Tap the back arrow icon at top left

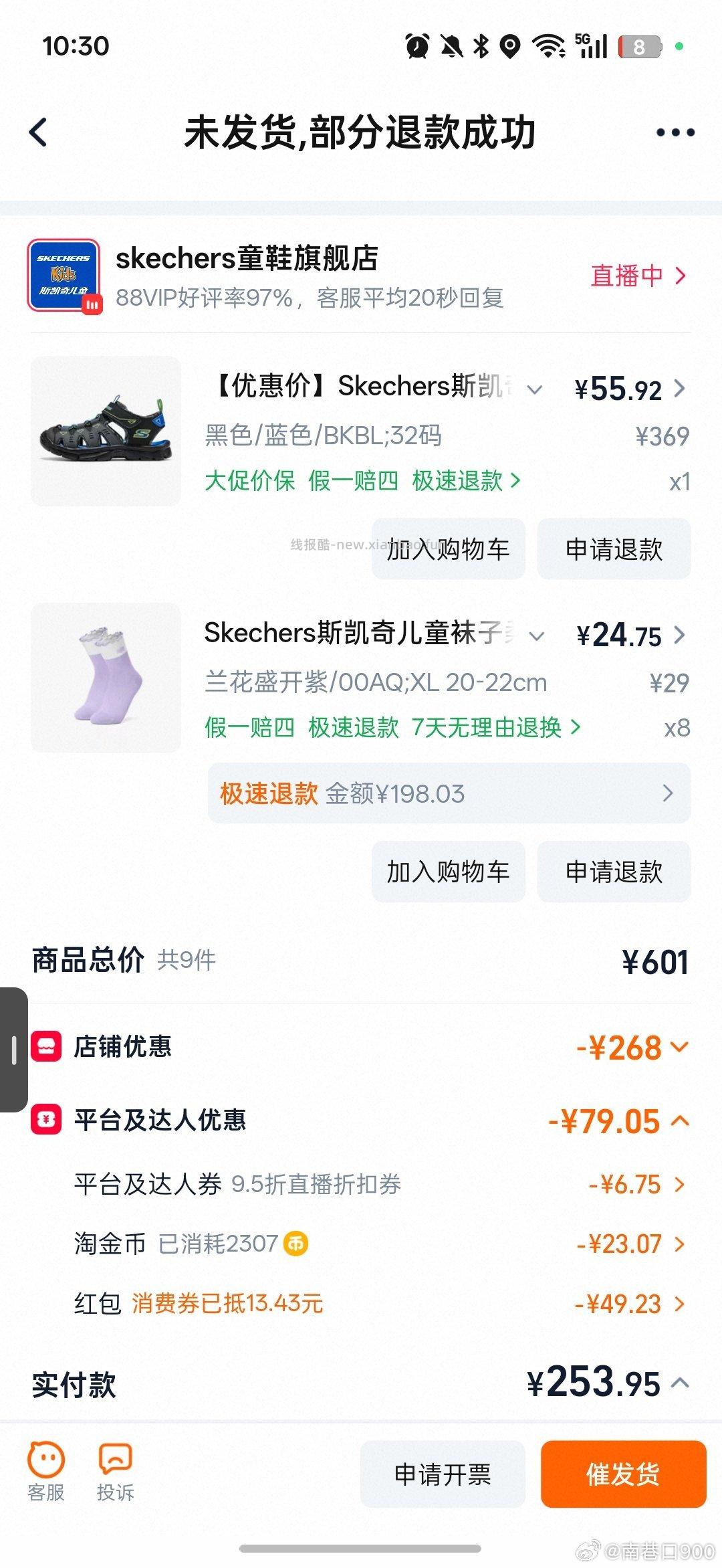pyautogui.click(x=38, y=132)
